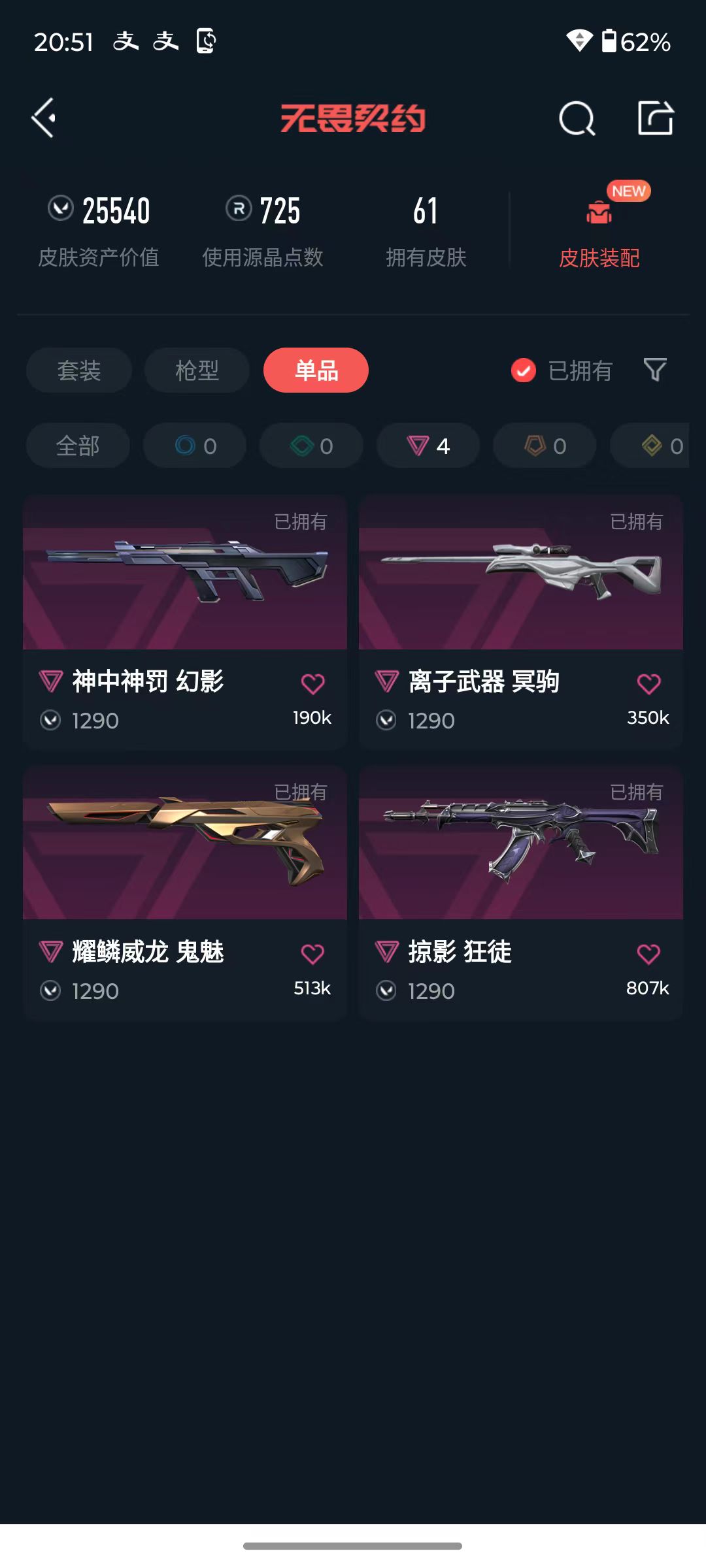Switch to the 枪型 tab
Screen dimensions: 706x1568
(x=197, y=370)
